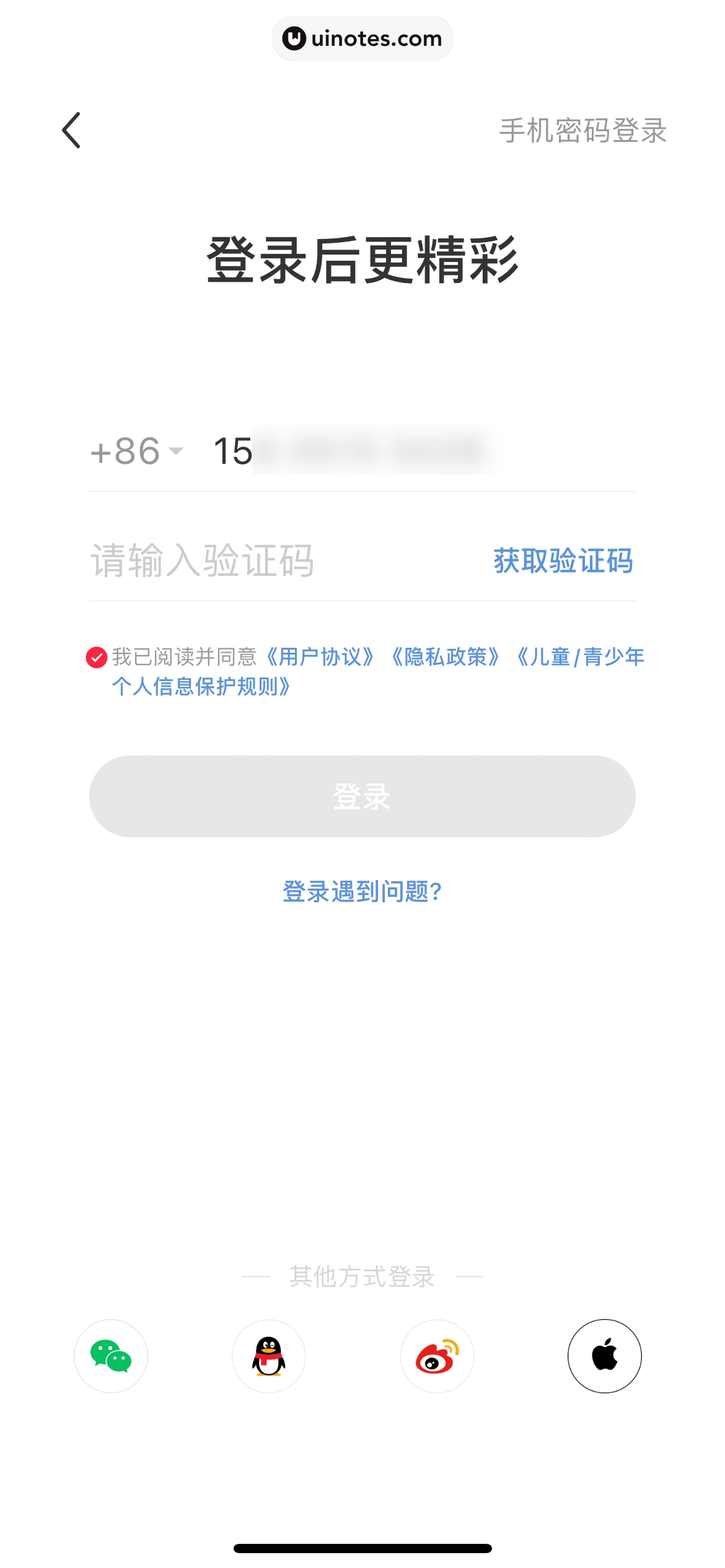
Task: Click the uinotes.com logo badge
Action: (362, 38)
